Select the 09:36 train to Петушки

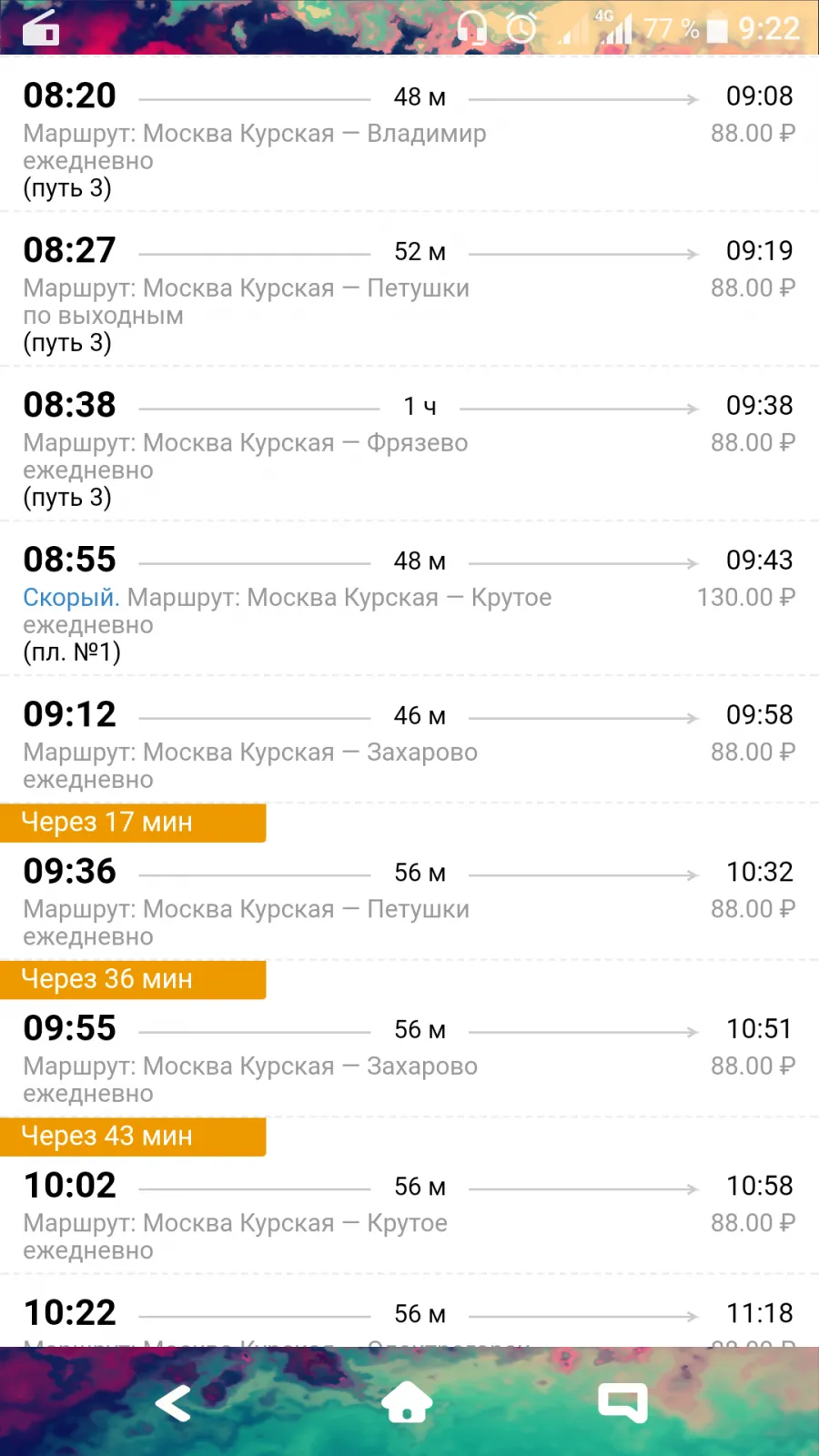tap(409, 901)
